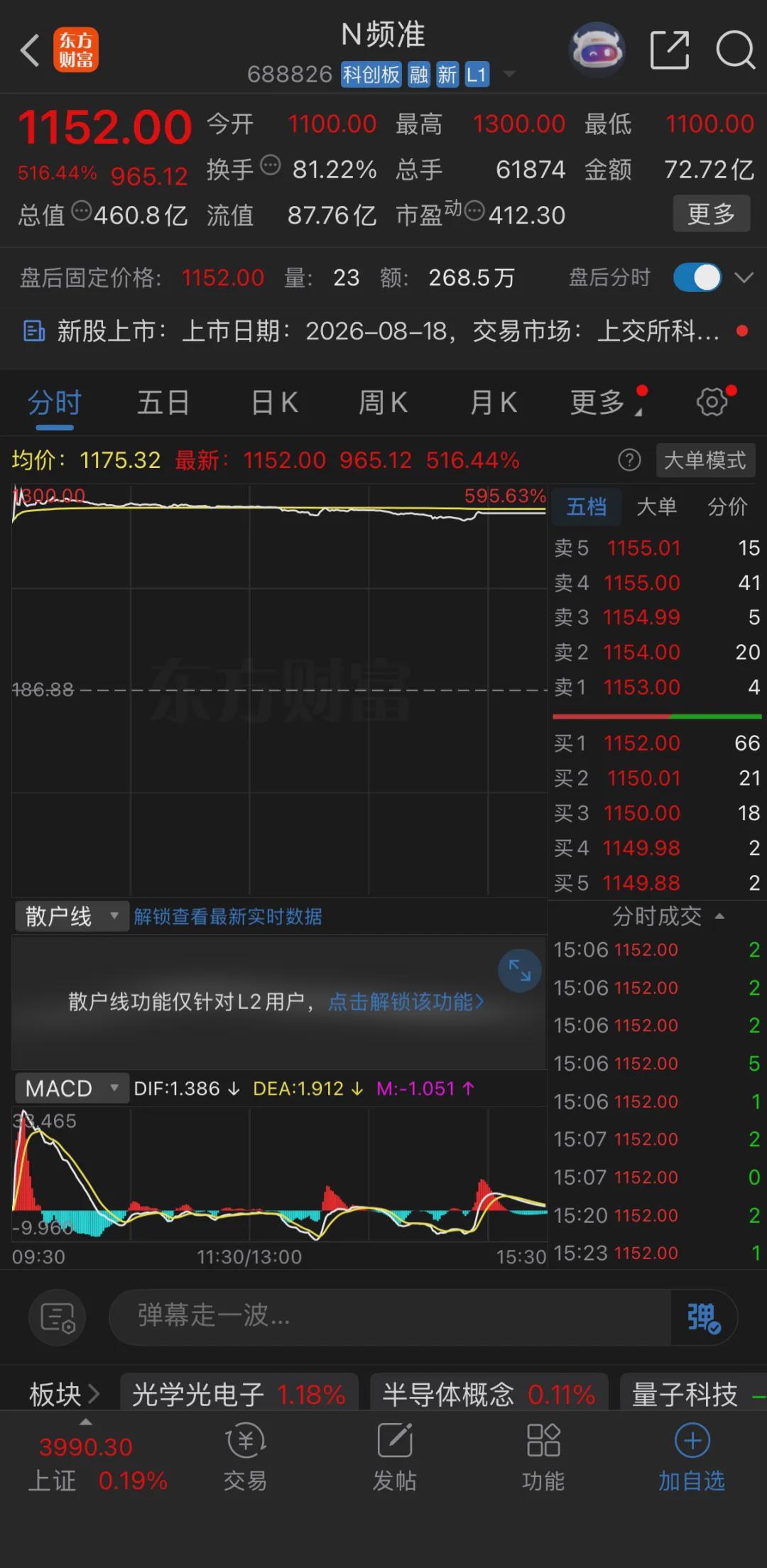Open chart settings gear icon
Screen dimensions: 767x1568
pyautogui.click(x=712, y=402)
